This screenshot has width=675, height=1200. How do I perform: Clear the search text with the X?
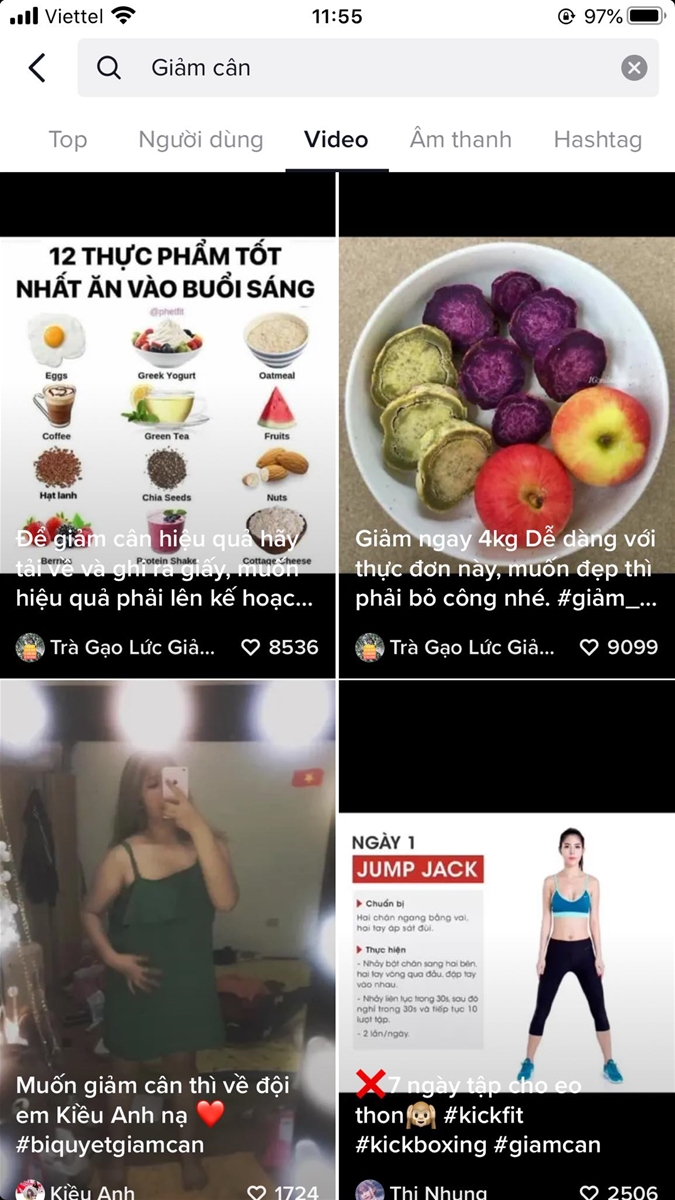(x=634, y=68)
